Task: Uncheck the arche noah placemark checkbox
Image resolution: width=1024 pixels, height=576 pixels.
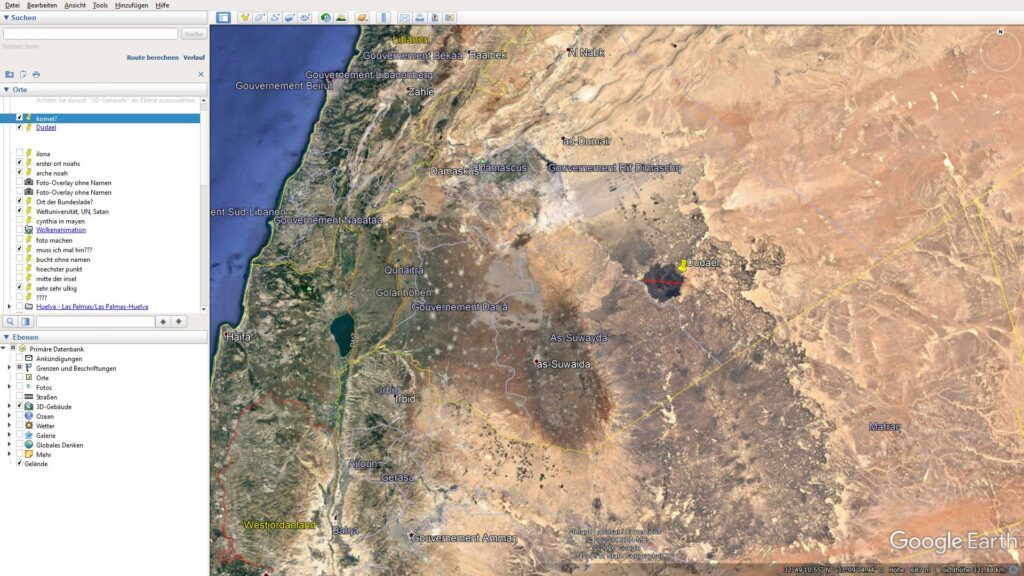Action: click(19, 173)
